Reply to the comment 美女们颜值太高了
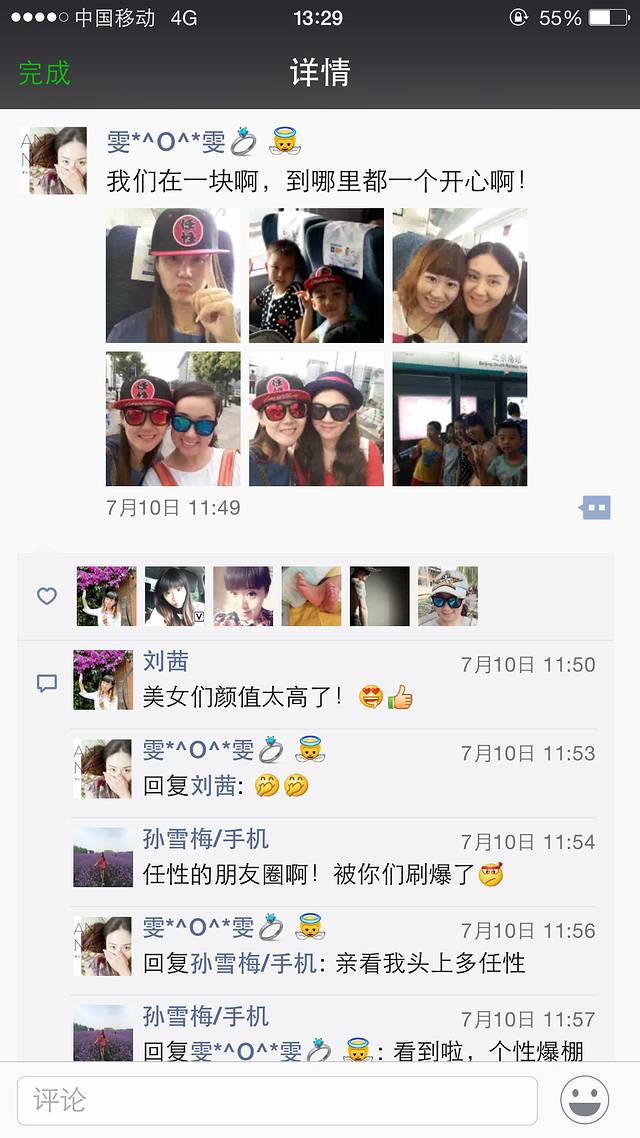The image size is (640, 1138). (242, 697)
